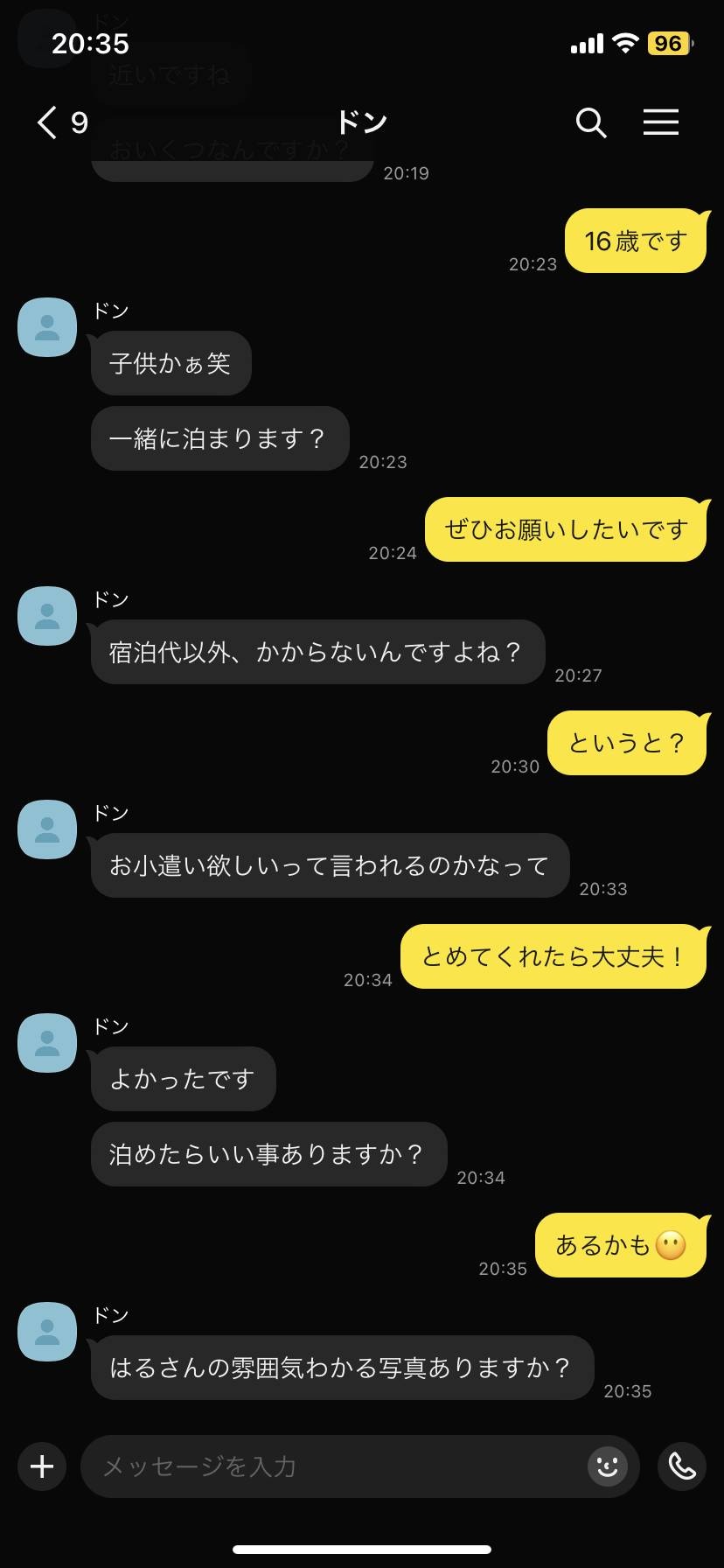Start a voice call with ドン

(682, 1466)
